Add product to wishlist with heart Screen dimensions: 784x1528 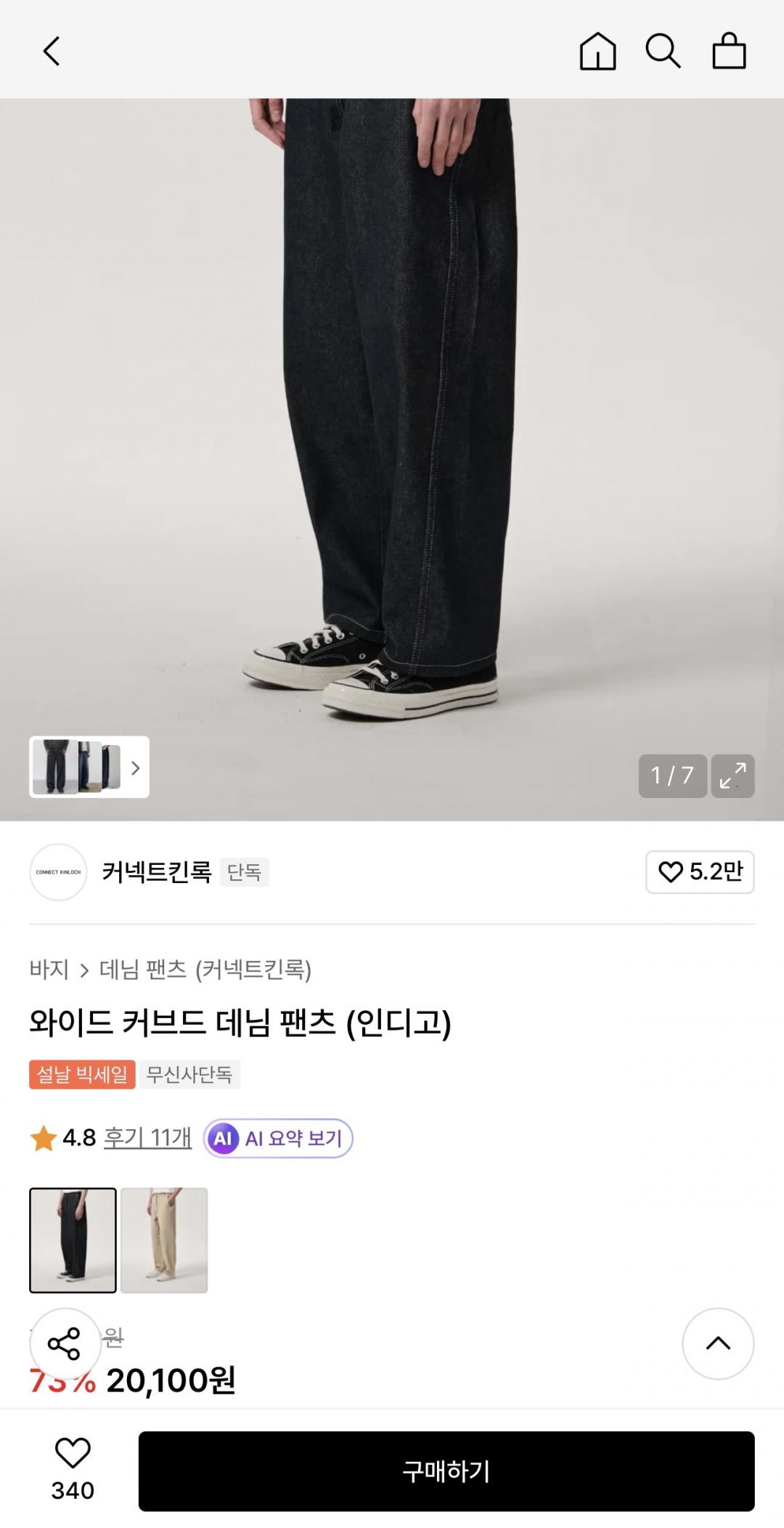73,1454
